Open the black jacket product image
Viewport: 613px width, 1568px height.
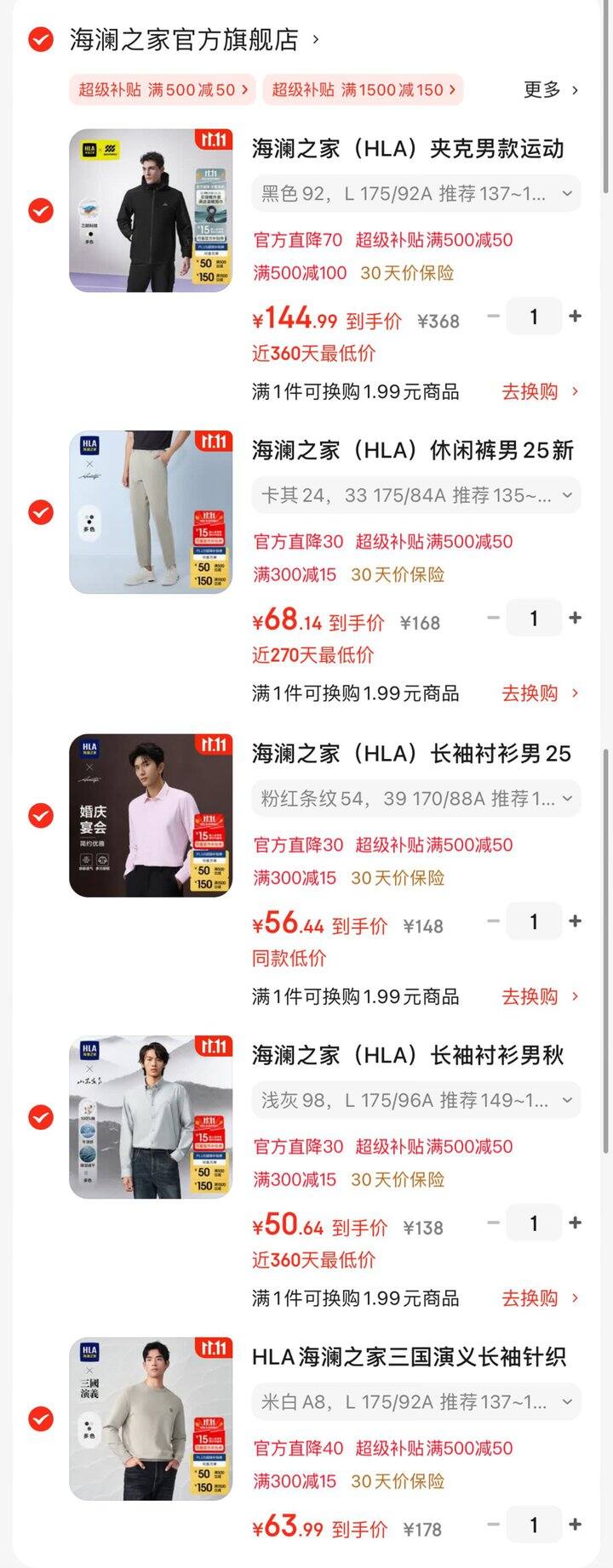point(151,210)
